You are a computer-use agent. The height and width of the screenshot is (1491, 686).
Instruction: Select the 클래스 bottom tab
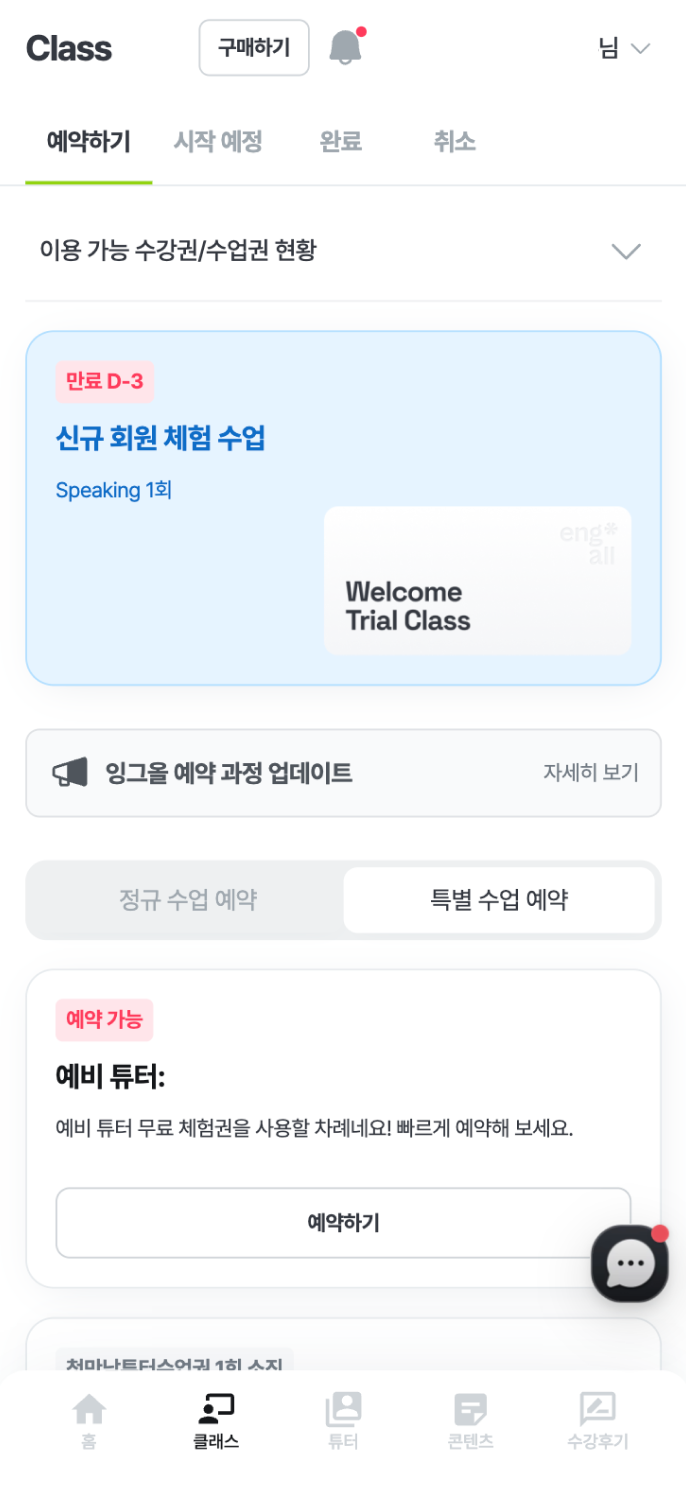[216, 1421]
